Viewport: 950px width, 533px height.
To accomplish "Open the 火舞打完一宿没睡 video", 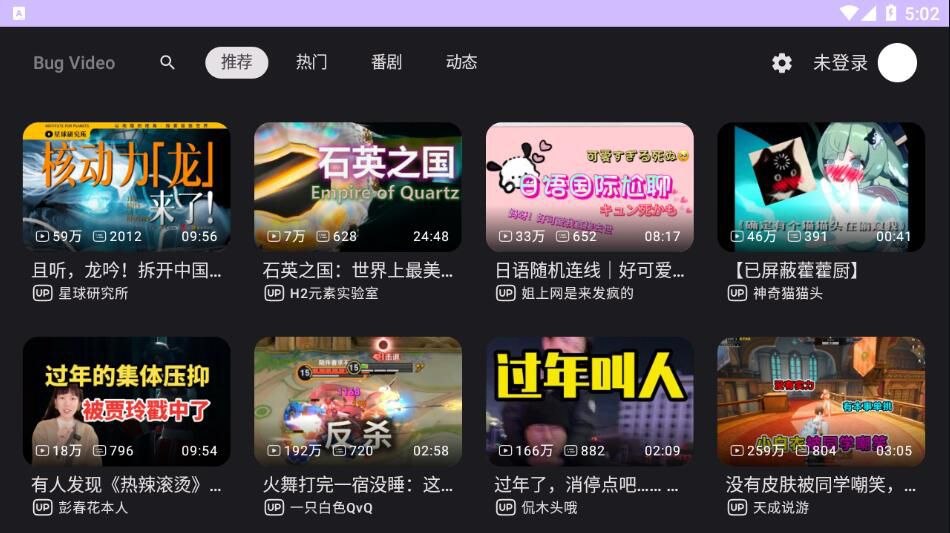I will point(358,401).
